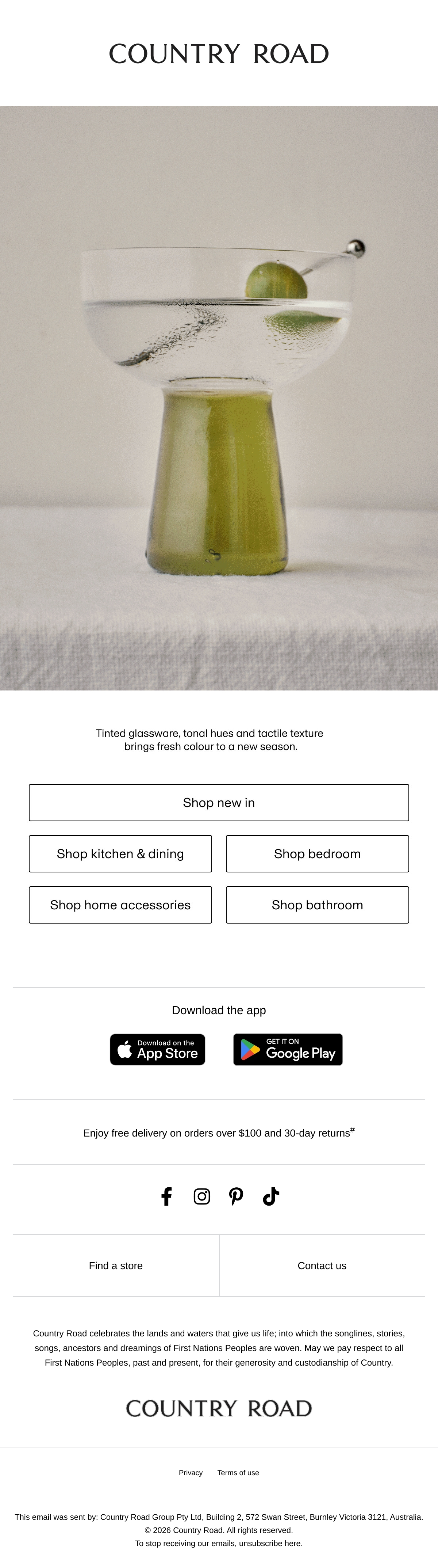Tap Find a store

point(116,1266)
